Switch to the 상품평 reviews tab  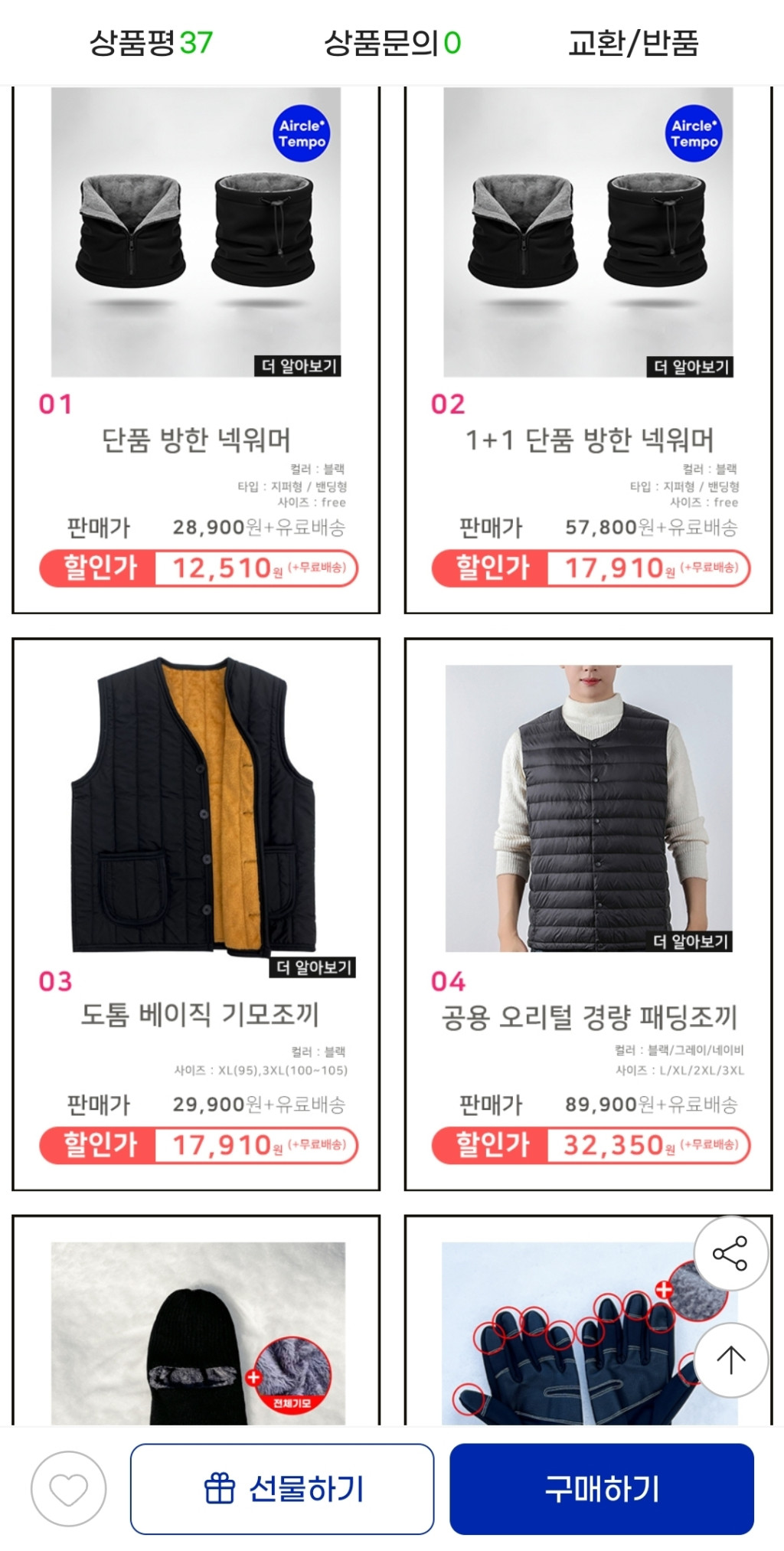[151, 42]
